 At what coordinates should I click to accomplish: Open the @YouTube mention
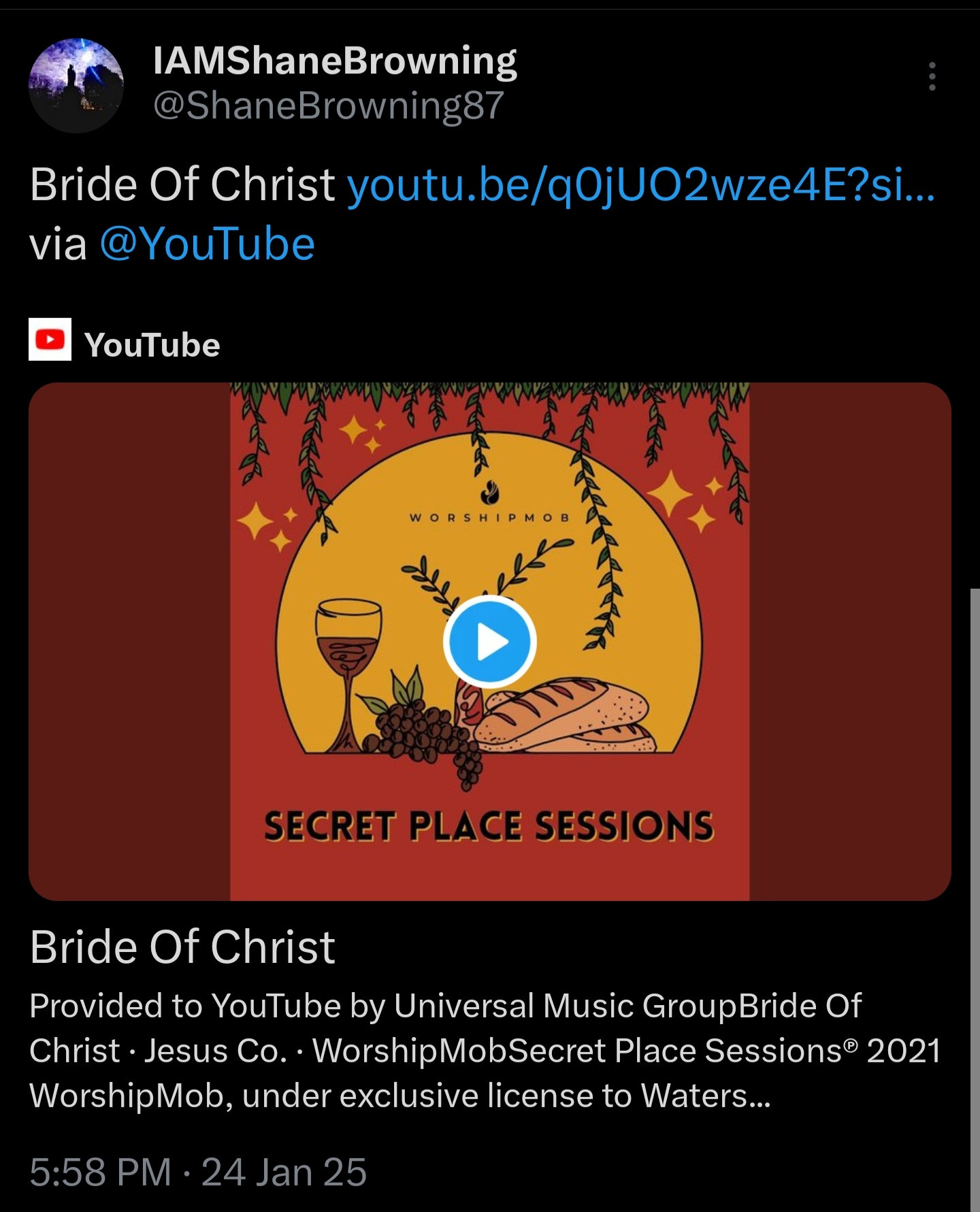click(207, 244)
